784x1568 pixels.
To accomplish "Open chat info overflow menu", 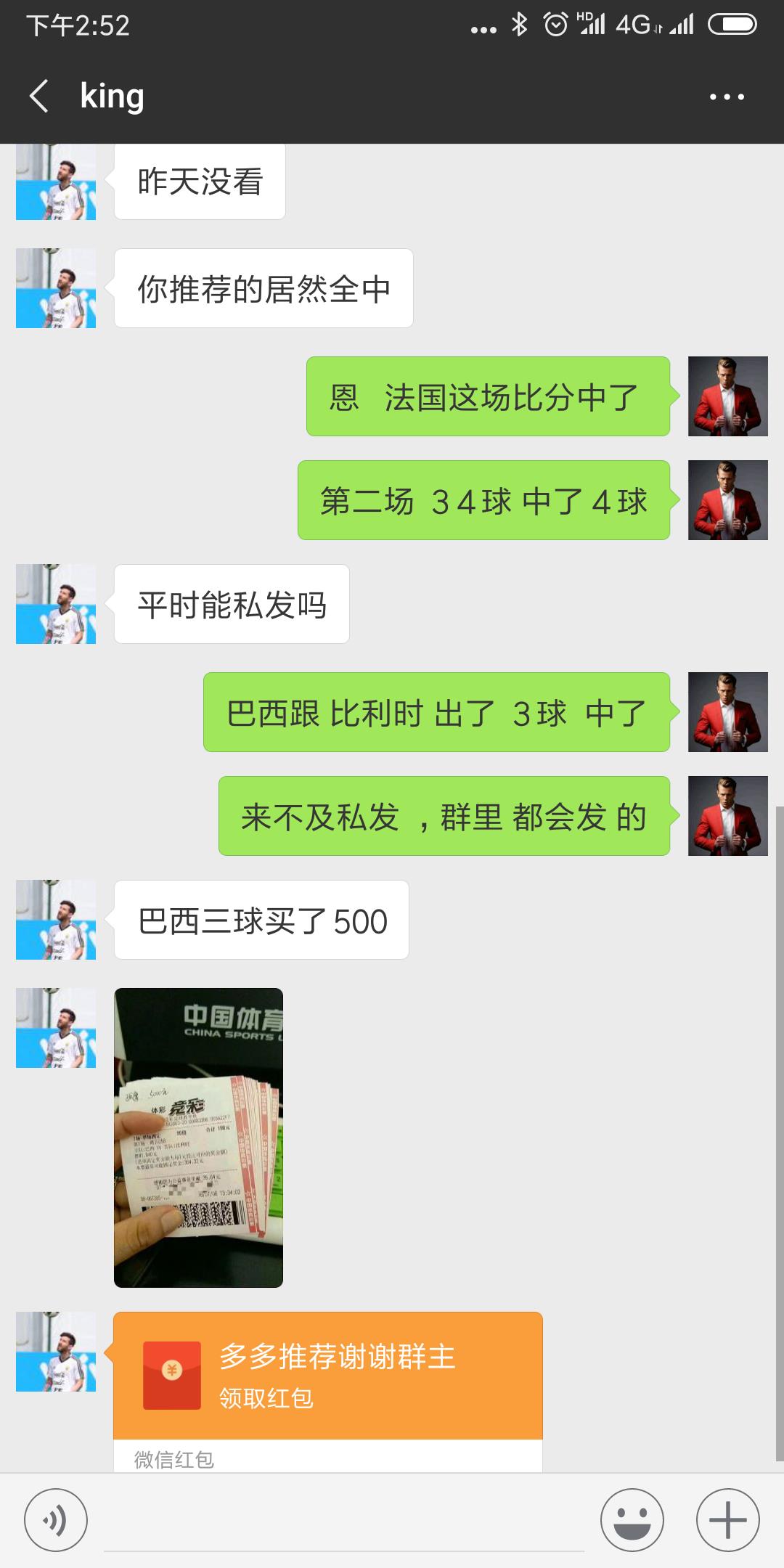I will 727,97.
